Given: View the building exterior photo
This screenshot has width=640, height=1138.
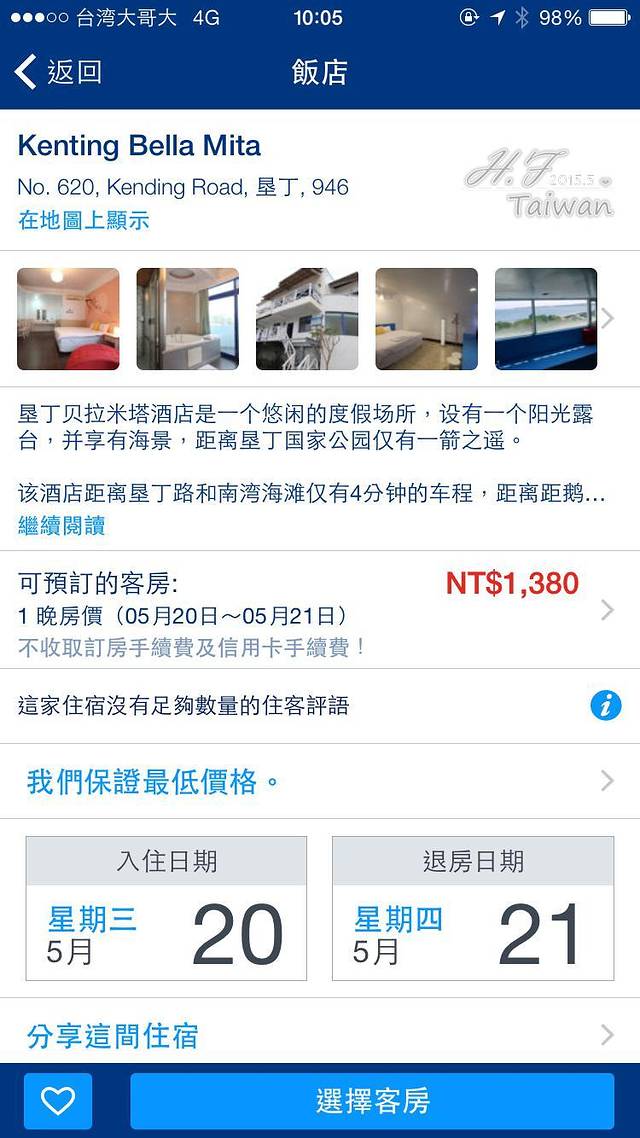Looking at the screenshot, I should (307, 319).
